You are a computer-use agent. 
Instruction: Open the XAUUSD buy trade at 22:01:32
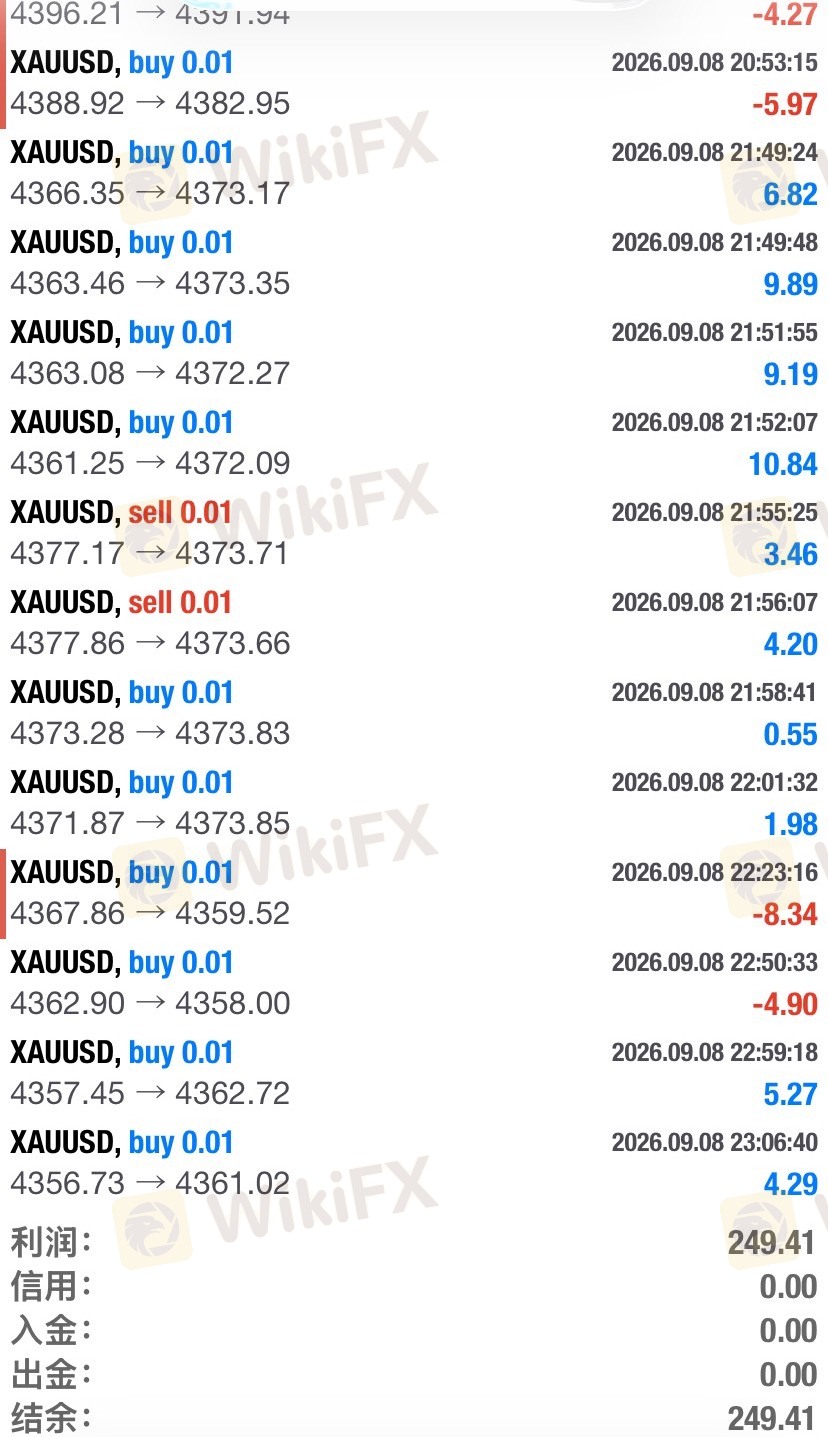point(414,804)
